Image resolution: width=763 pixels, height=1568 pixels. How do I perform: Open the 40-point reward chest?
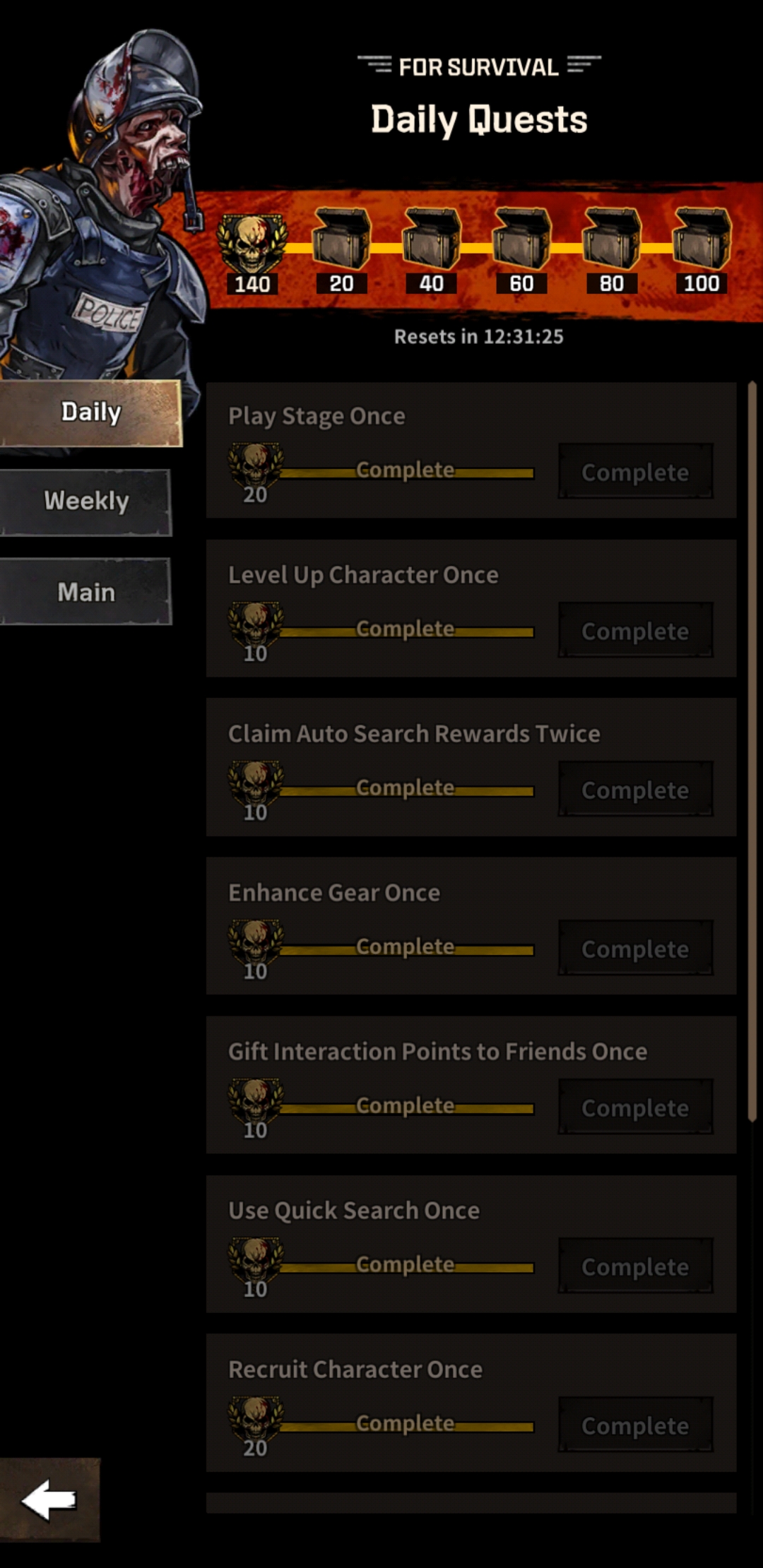click(431, 240)
